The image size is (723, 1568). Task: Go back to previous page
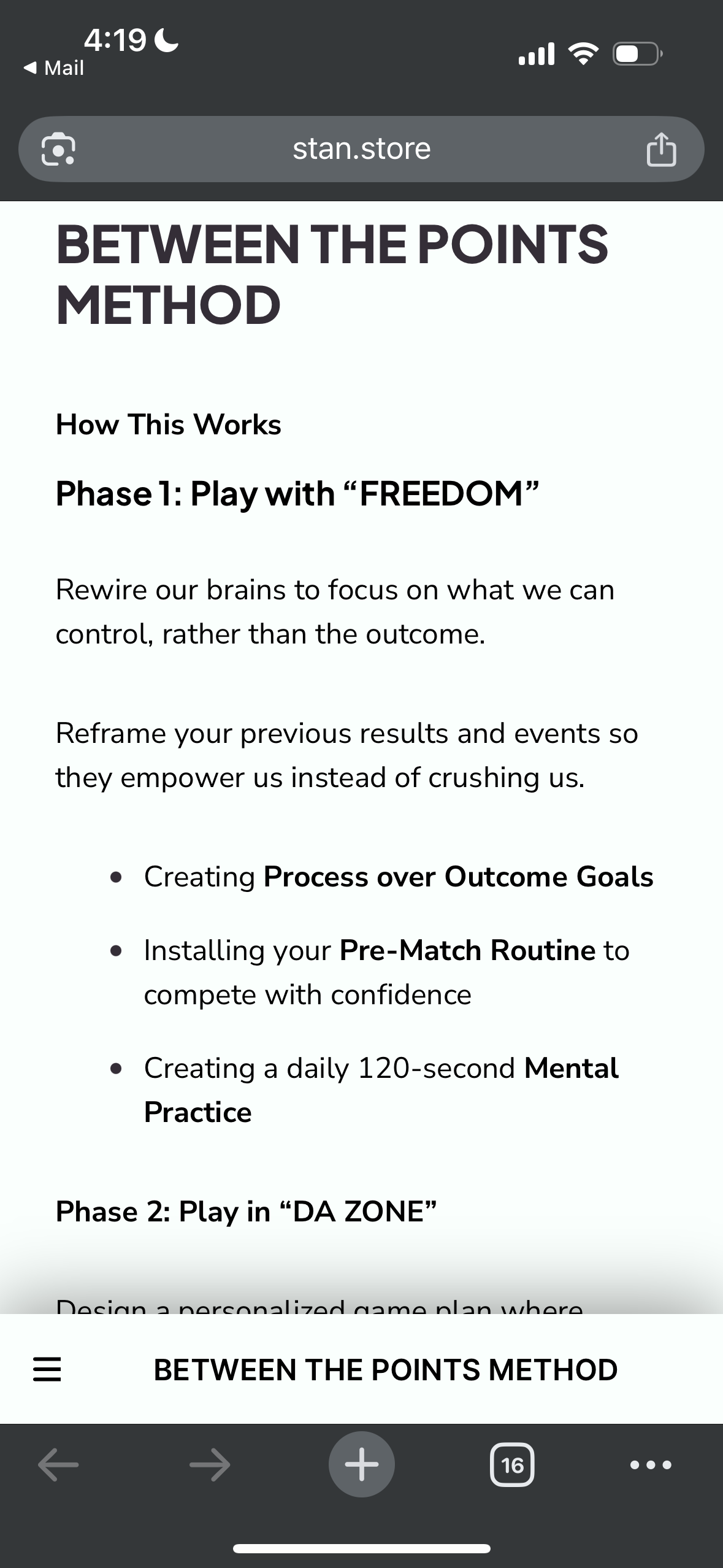click(58, 1464)
